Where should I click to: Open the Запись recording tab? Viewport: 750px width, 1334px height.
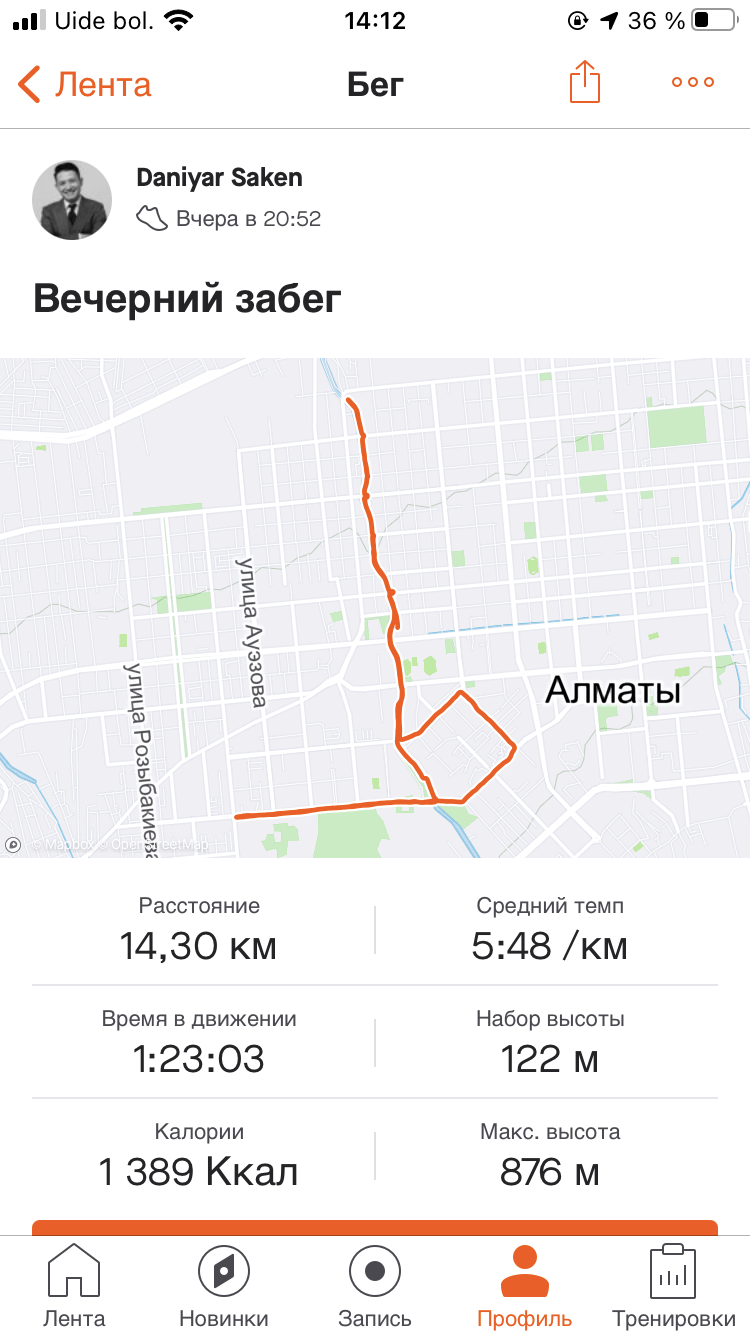pyautogui.click(x=375, y=1285)
